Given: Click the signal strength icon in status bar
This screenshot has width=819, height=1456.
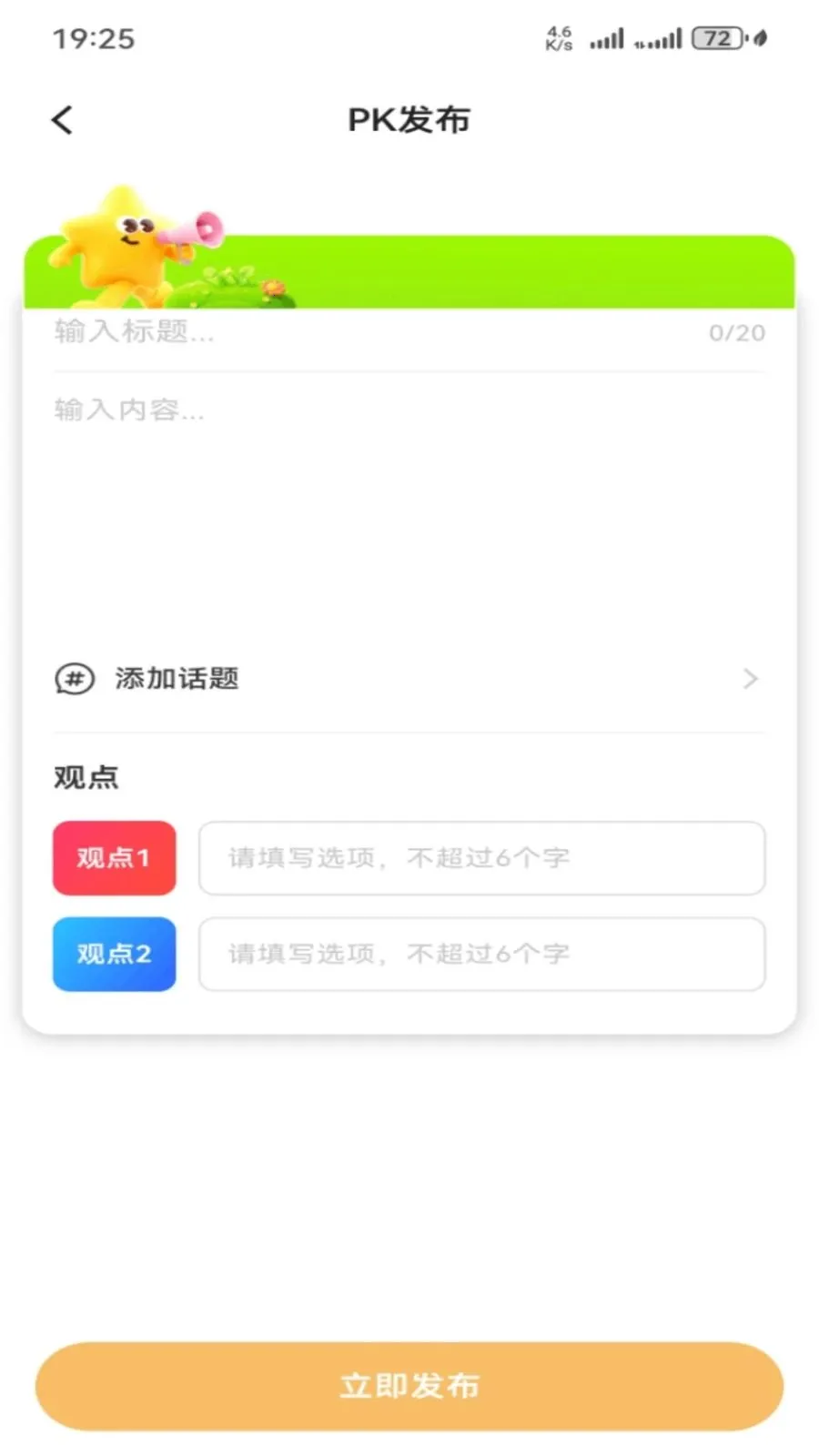Looking at the screenshot, I should point(608,38).
